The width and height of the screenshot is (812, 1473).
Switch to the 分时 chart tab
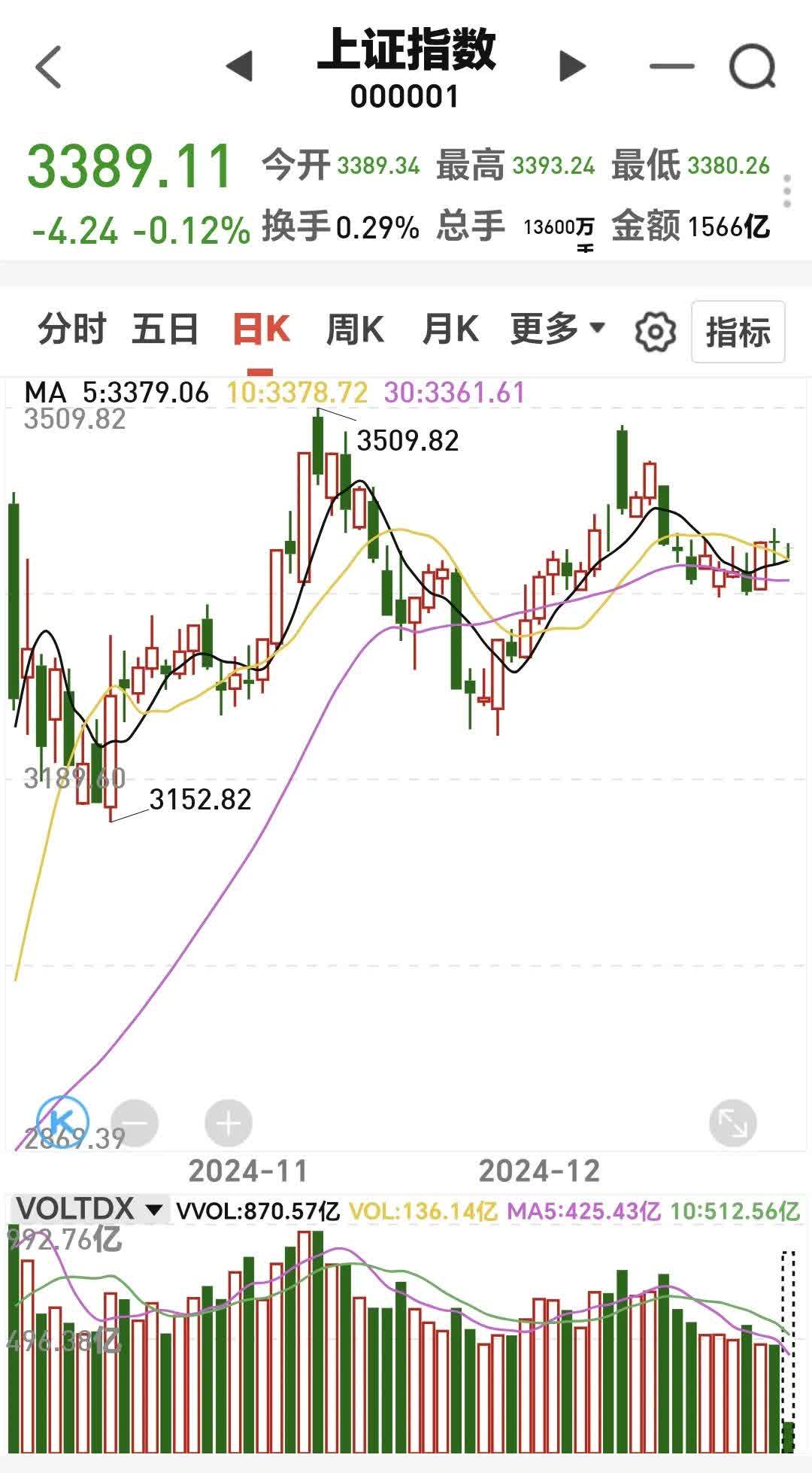(x=71, y=330)
